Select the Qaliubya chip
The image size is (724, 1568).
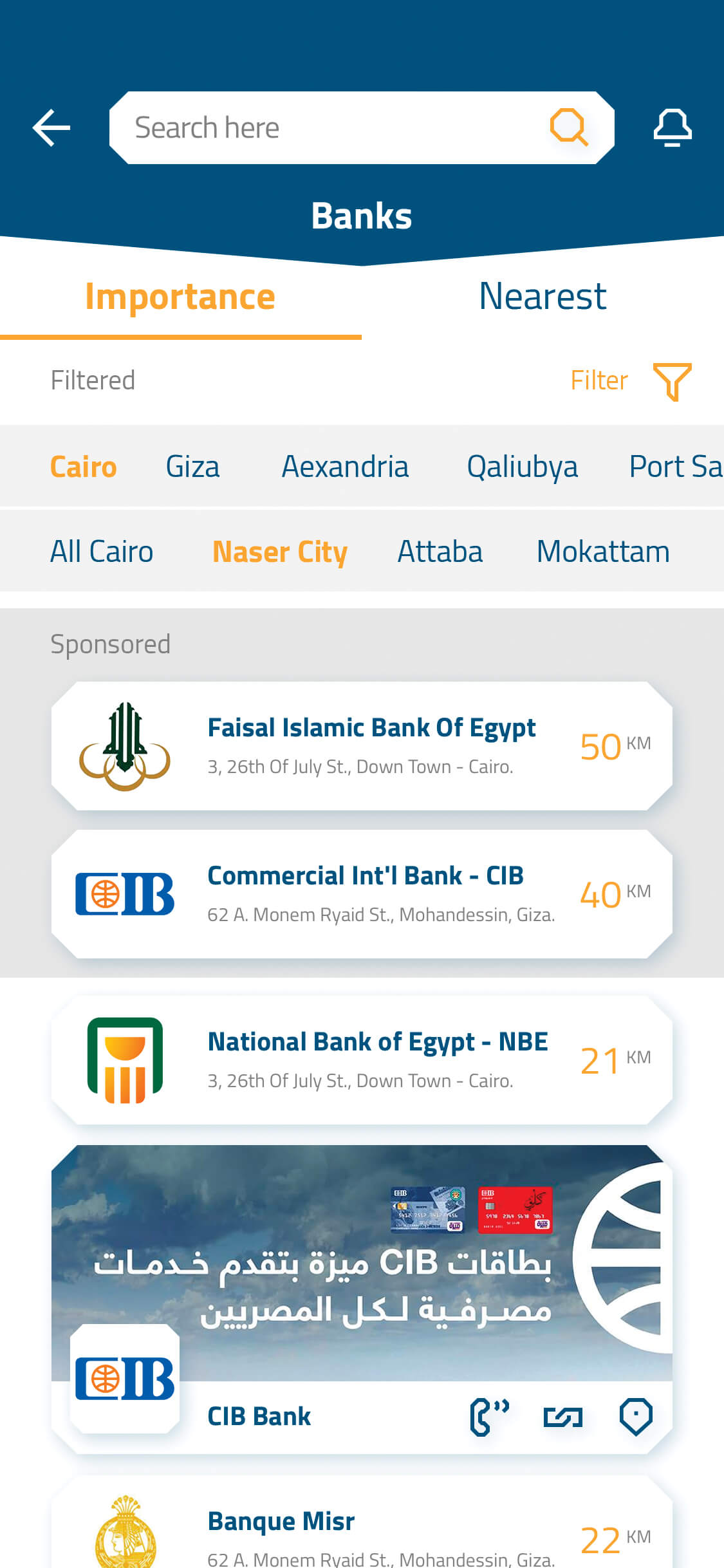pyautogui.click(x=522, y=467)
